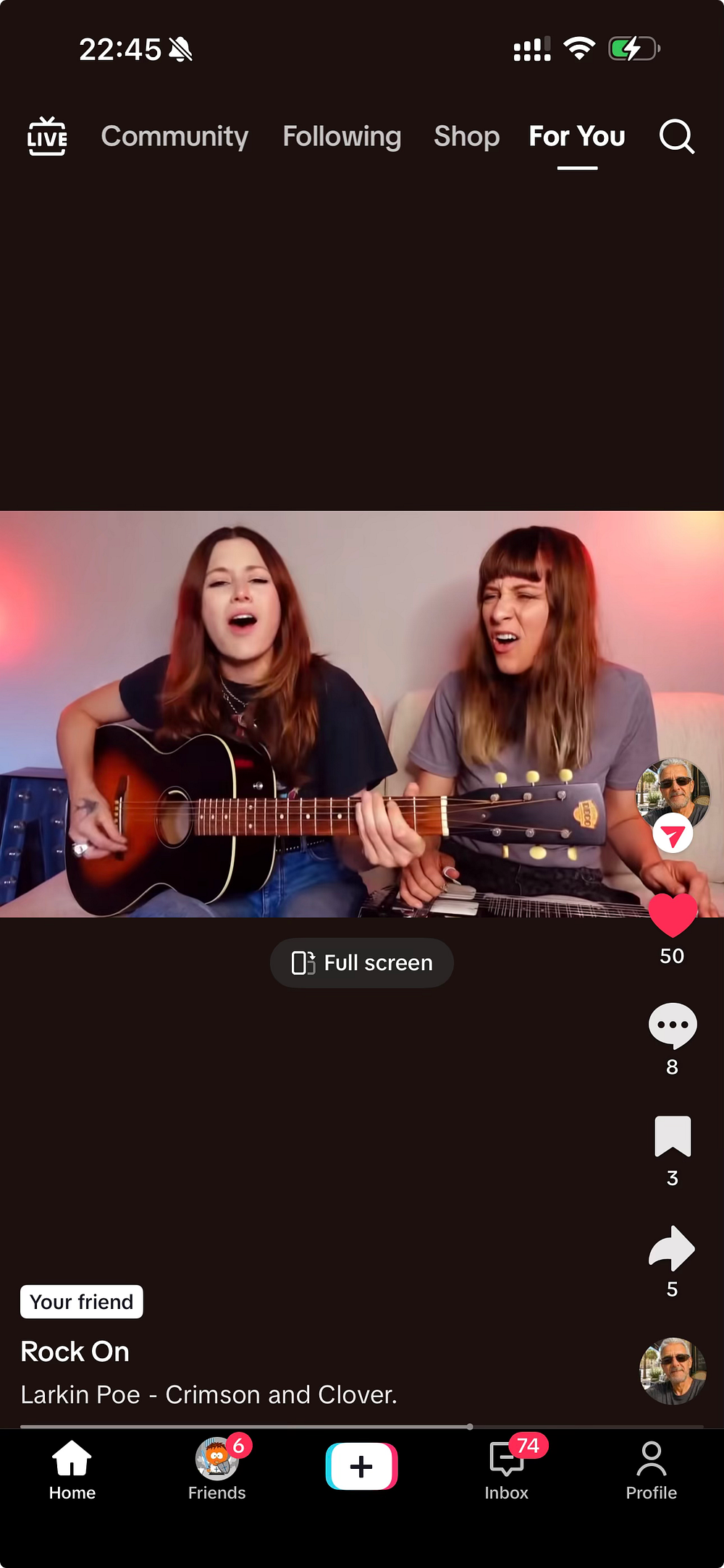This screenshot has width=724, height=1568.
Task: Bookmark this video
Action: click(x=673, y=1136)
